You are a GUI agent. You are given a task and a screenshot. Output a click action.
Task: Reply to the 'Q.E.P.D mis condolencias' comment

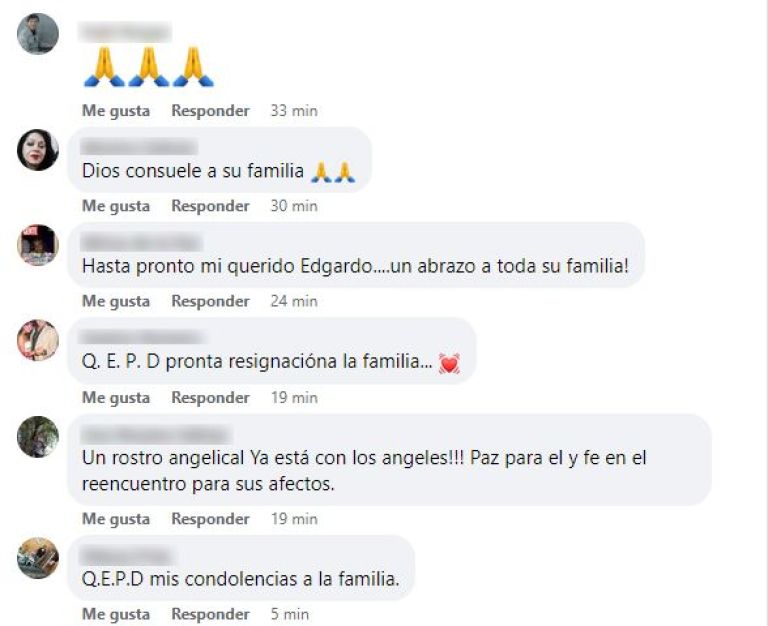pos(210,614)
